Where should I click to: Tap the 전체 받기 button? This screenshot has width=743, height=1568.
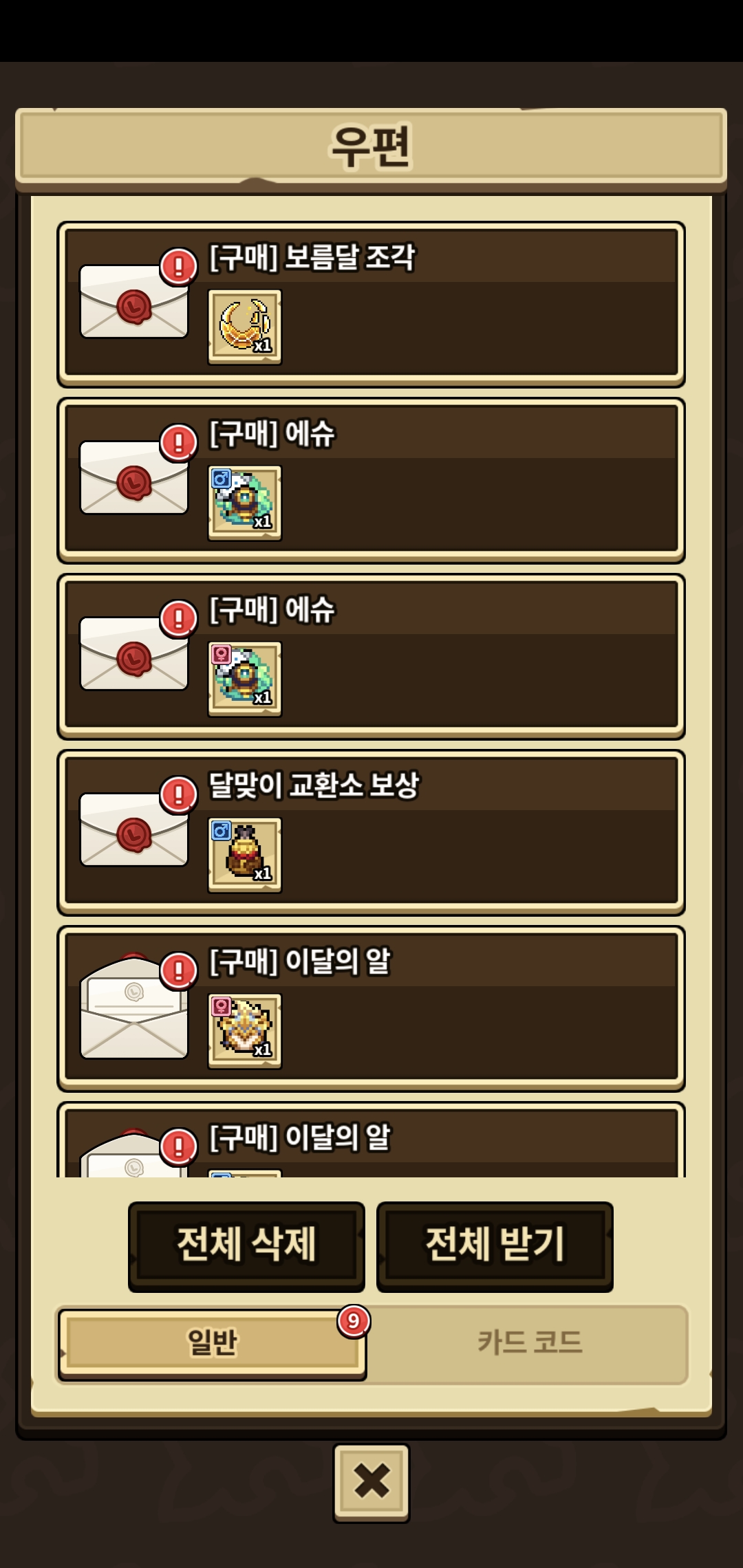click(495, 1245)
